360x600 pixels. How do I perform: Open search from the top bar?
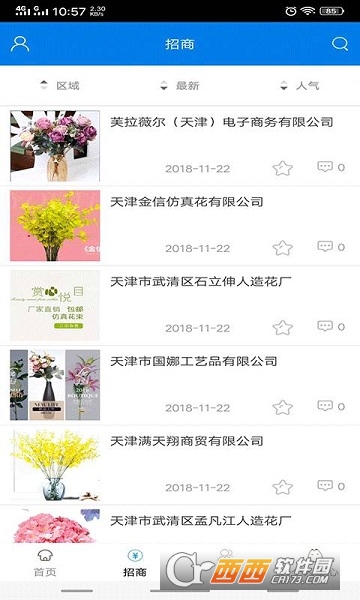(340, 44)
